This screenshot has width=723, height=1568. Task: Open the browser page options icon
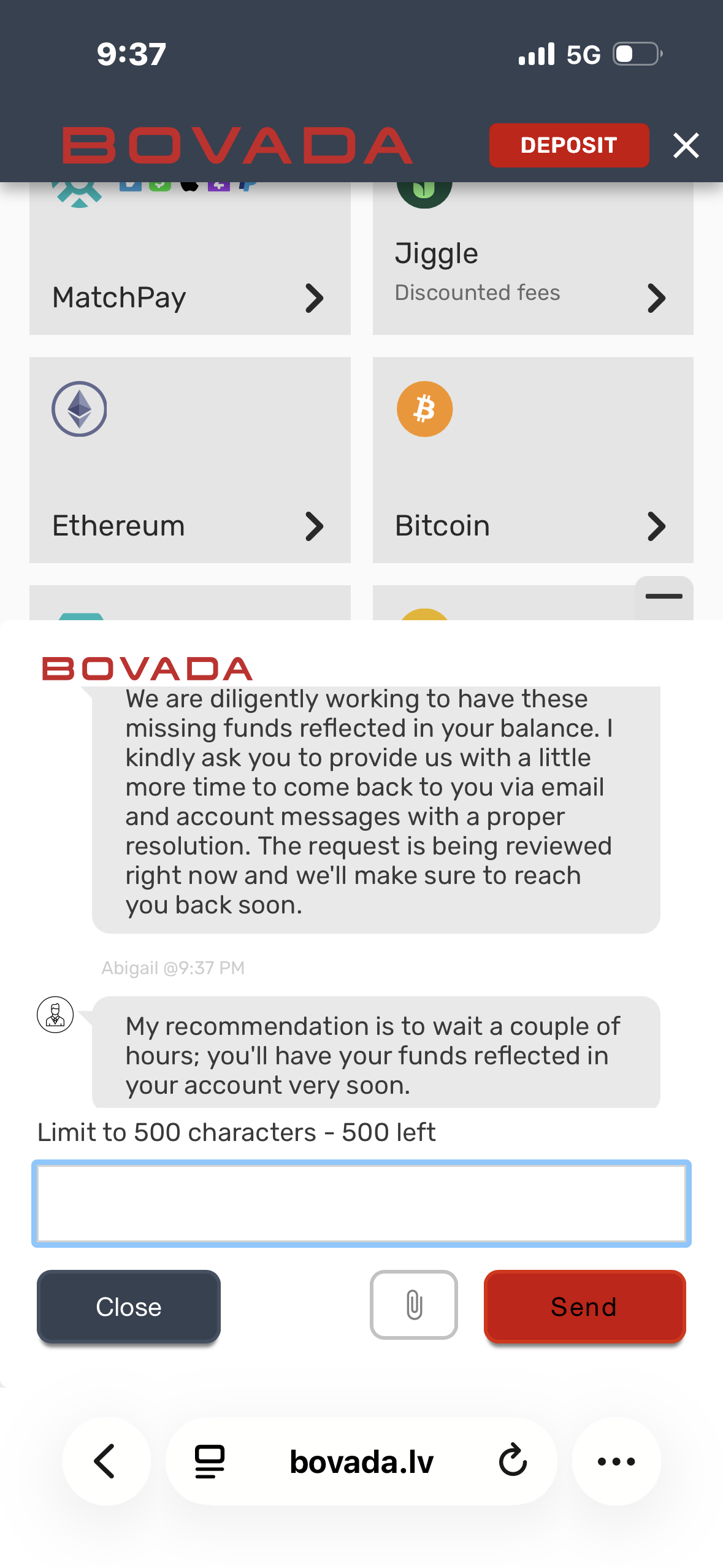click(x=210, y=1461)
